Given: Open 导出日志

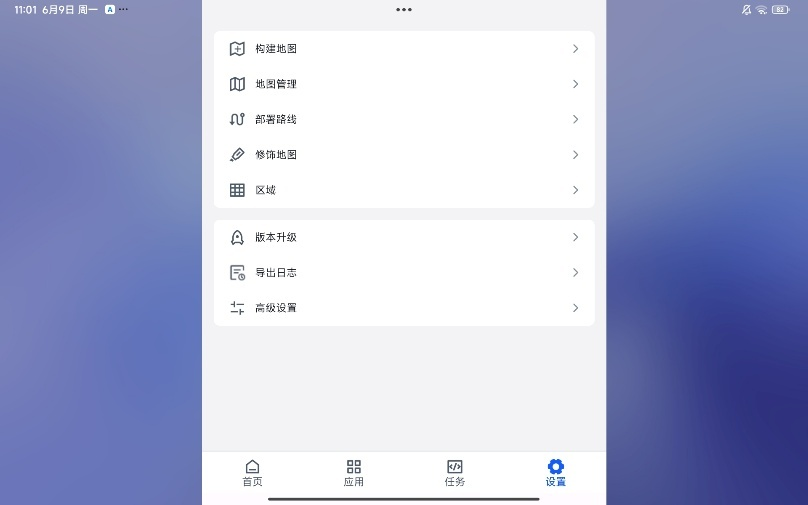Looking at the screenshot, I should point(404,273).
